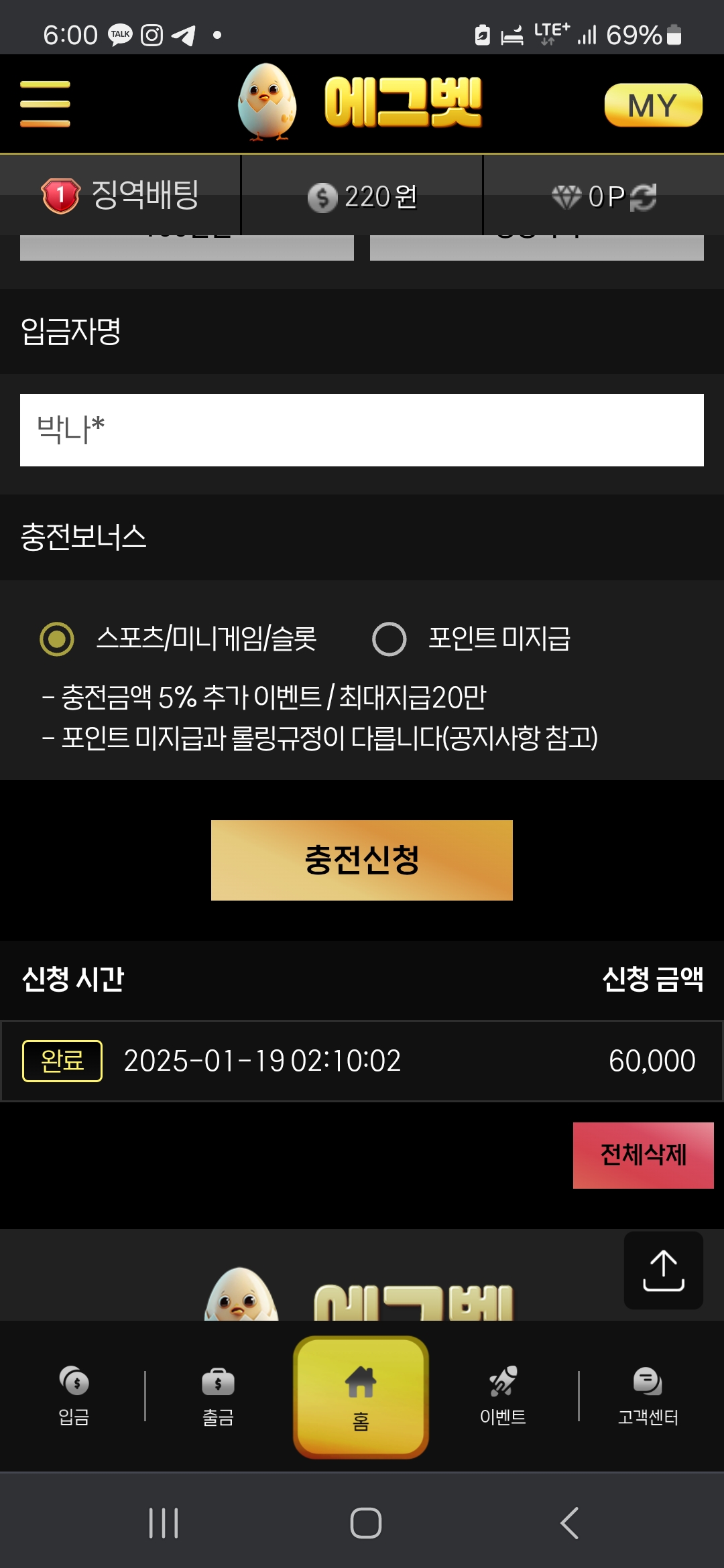Select the 스포츠/미니게임/슬롯 bonus option
The image size is (724, 1568).
(57, 639)
